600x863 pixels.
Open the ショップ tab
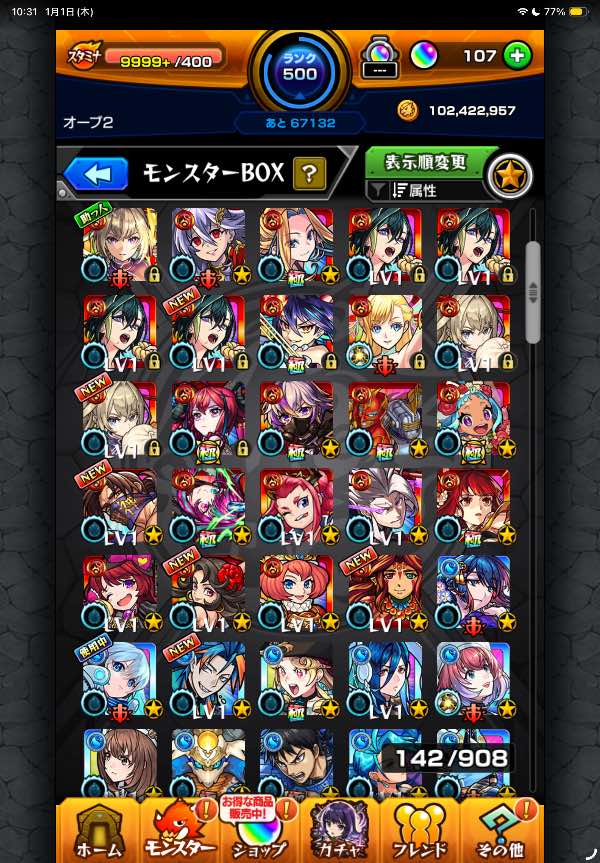tap(258, 828)
